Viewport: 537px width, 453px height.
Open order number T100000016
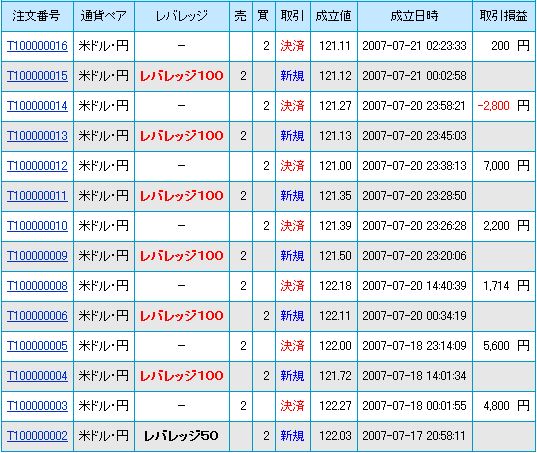click(37, 46)
